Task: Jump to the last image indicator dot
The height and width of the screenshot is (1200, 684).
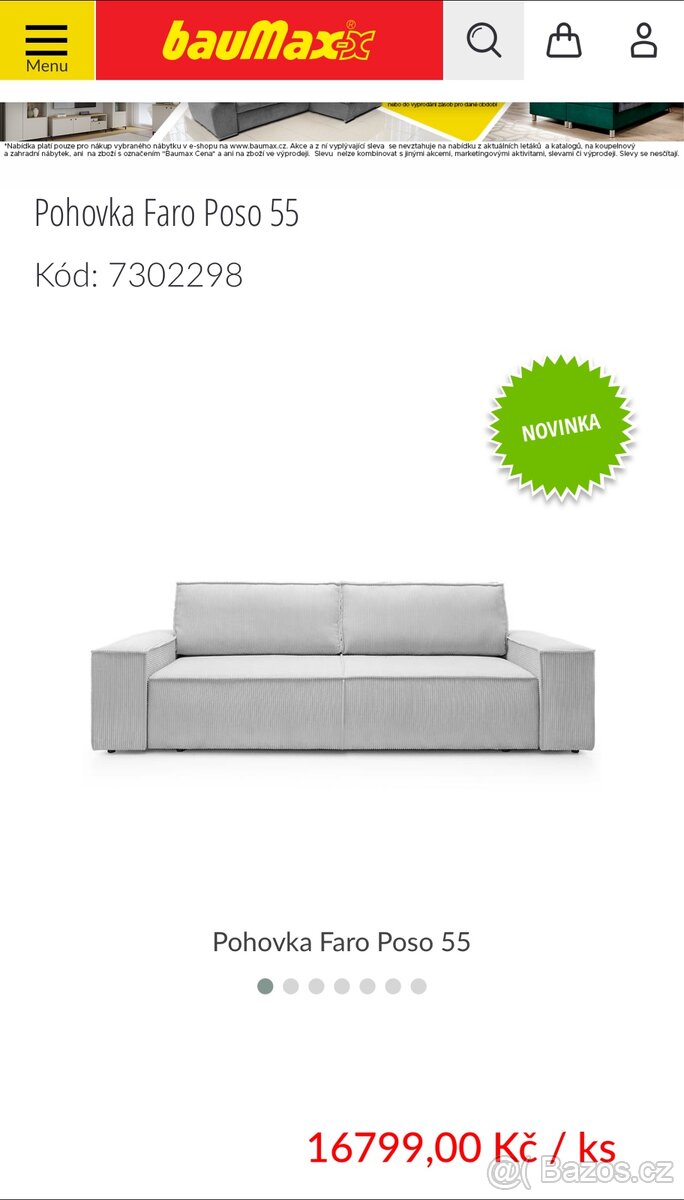Action: point(418,986)
